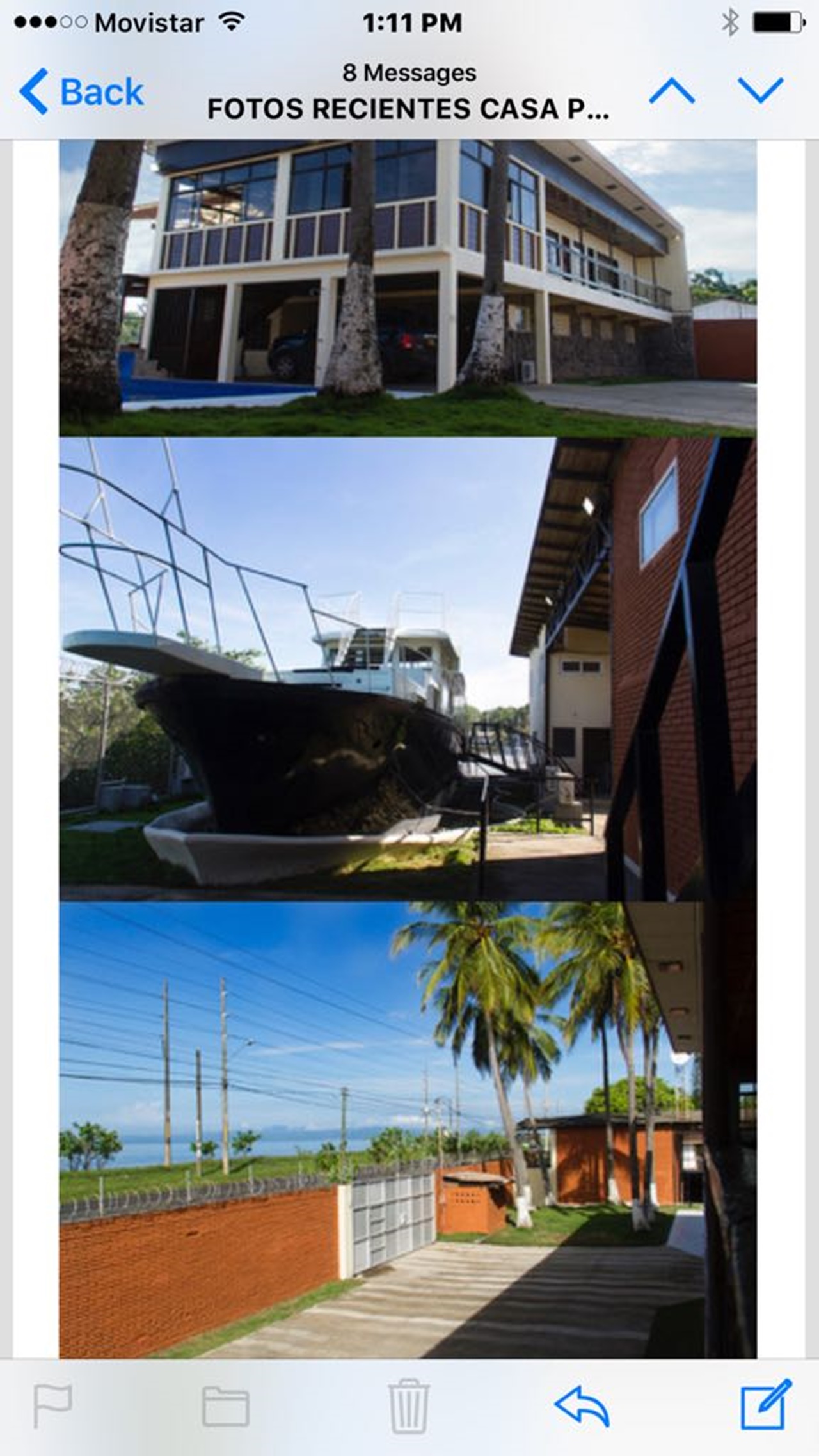Move message to a folder
Screen dimensions: 819x1456
point(225,1406)
